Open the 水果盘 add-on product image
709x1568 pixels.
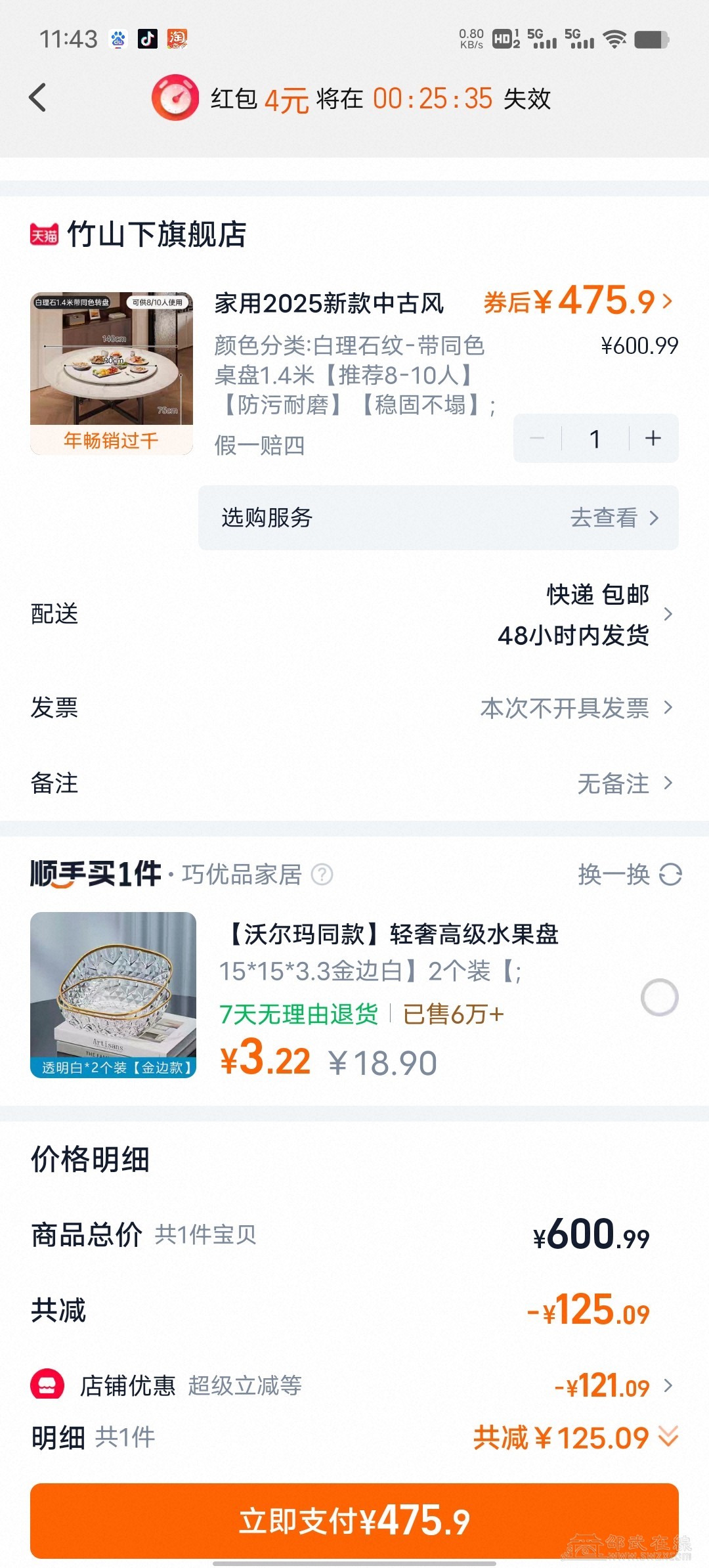point(113,994)
